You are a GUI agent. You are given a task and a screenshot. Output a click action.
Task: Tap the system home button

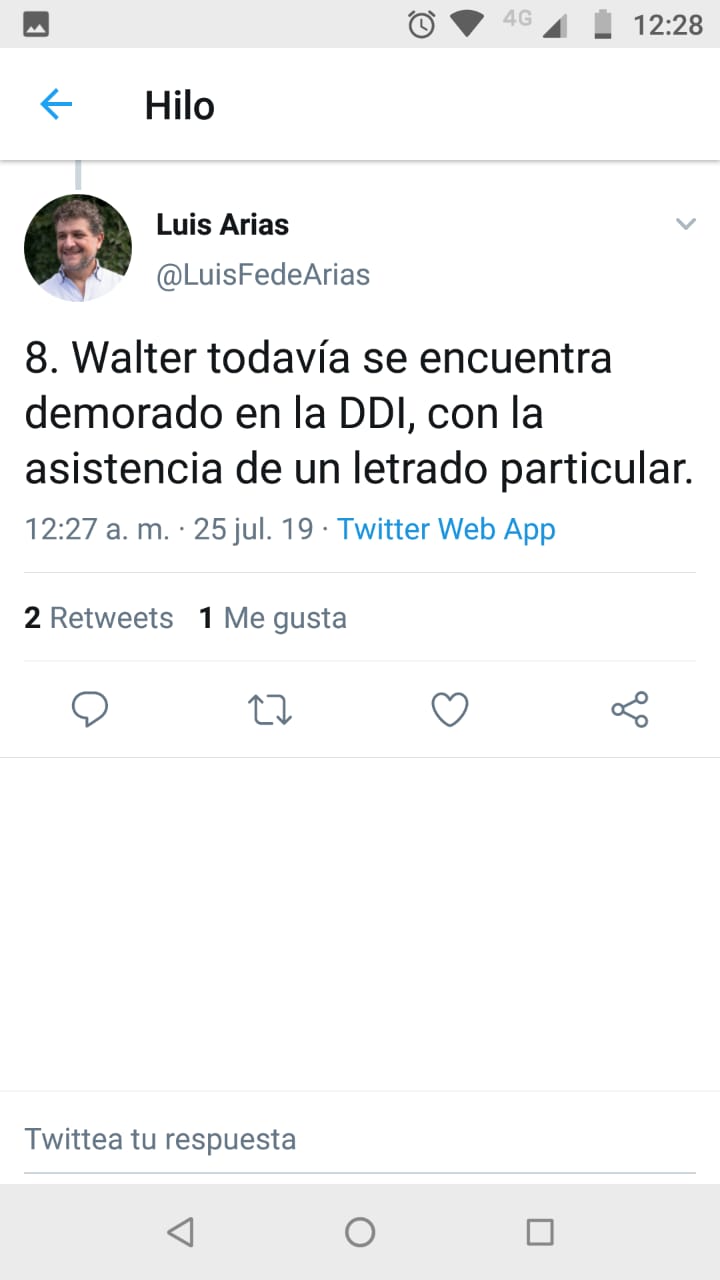point(360,1232)
